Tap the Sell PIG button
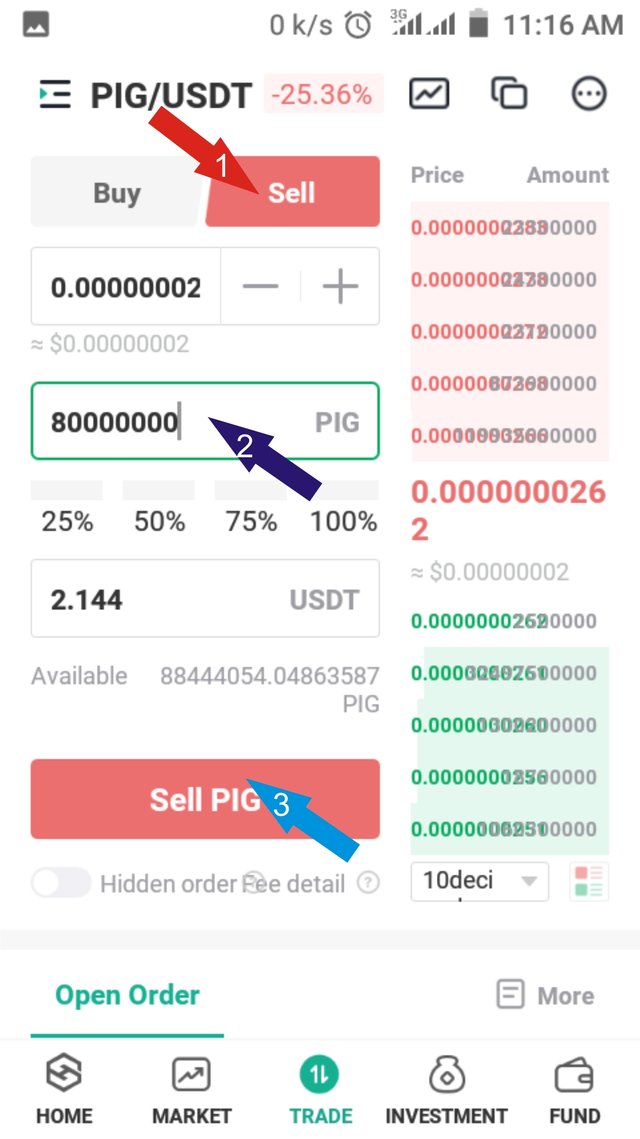The width and height of the screenshot is (640, 1139). click(205, 799)
